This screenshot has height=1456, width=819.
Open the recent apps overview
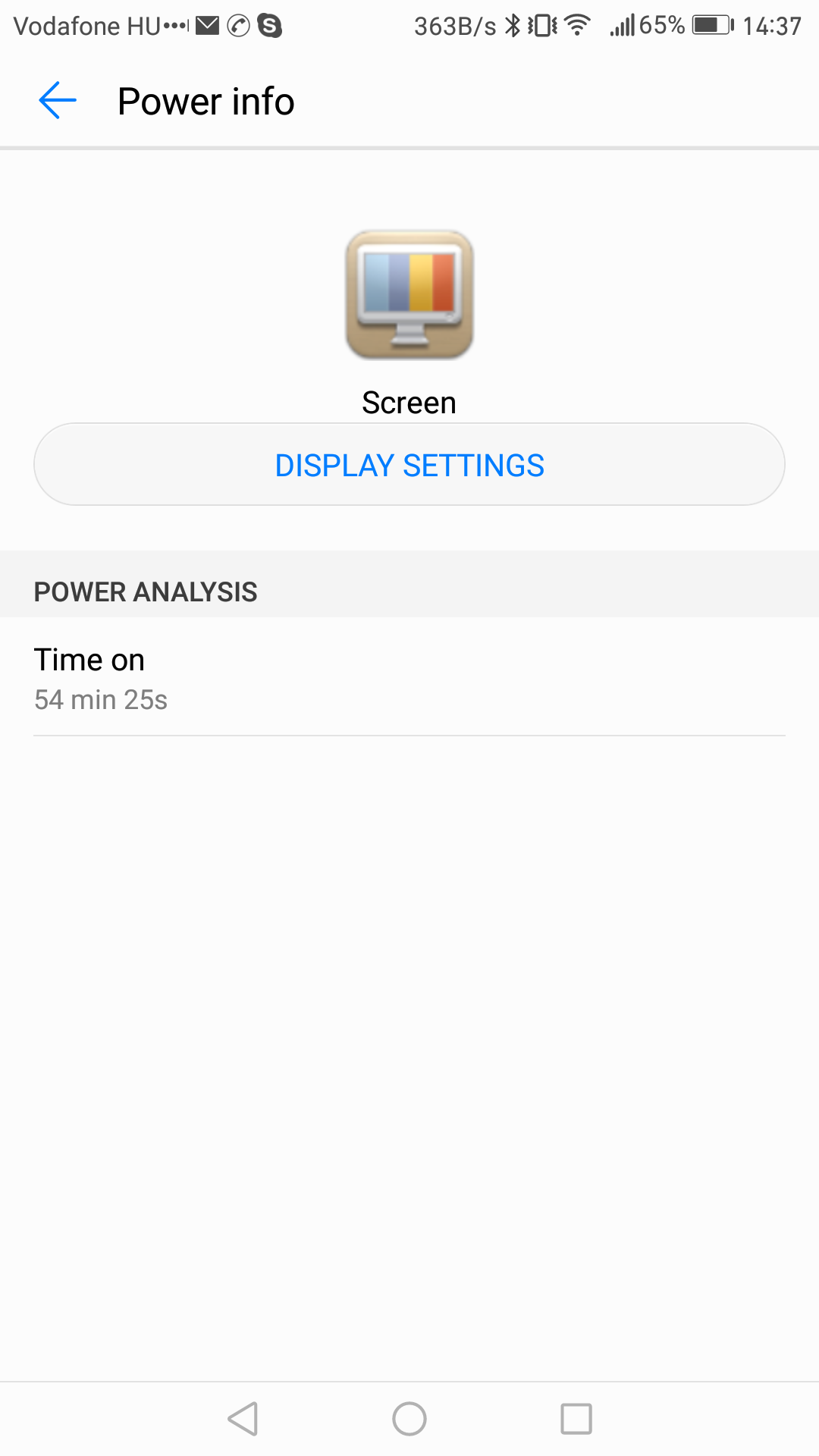click(x=576, y=1419)
